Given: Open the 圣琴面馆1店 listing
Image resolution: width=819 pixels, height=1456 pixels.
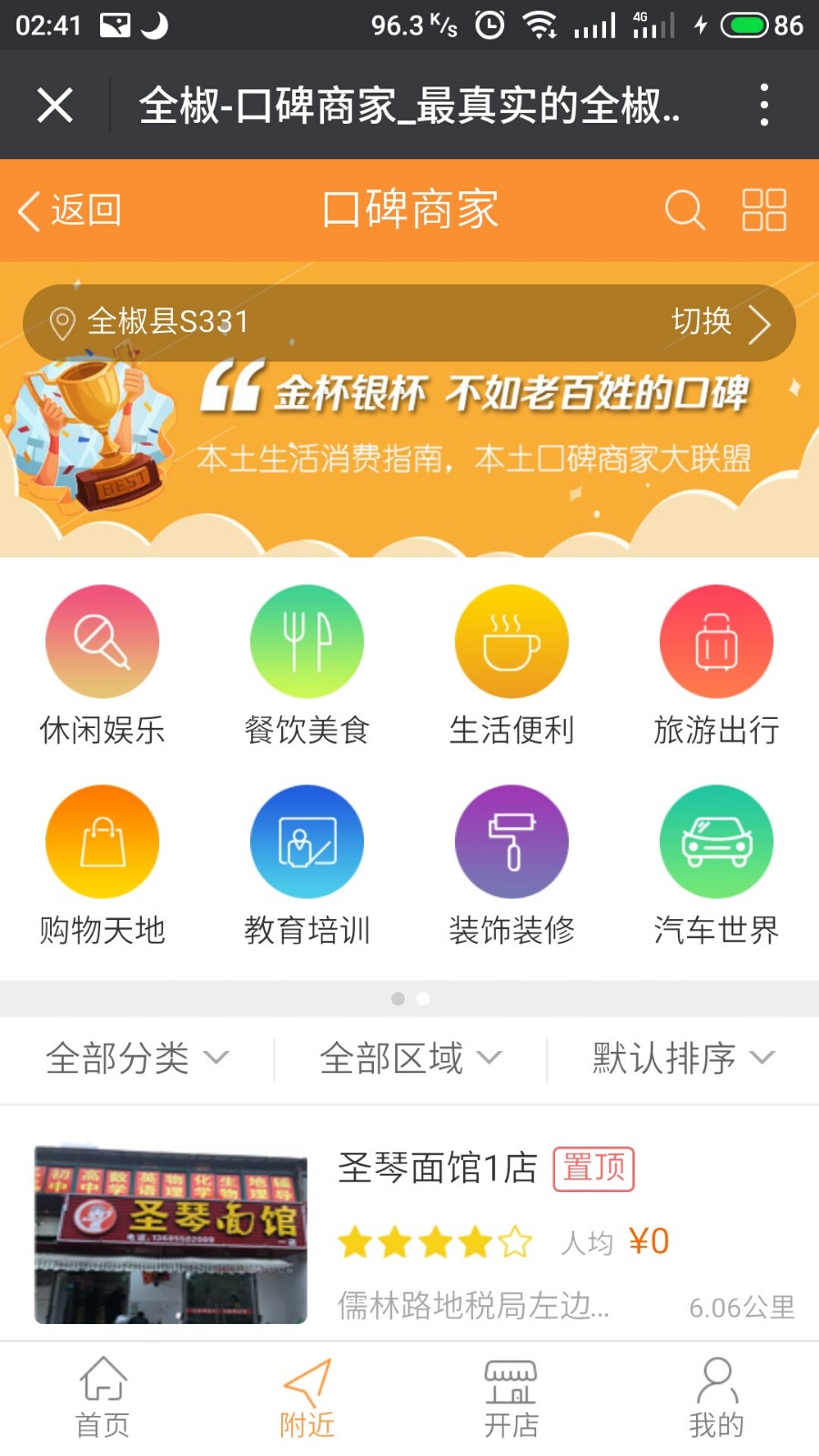Looking at the screenshot, I should point(409,1234).
